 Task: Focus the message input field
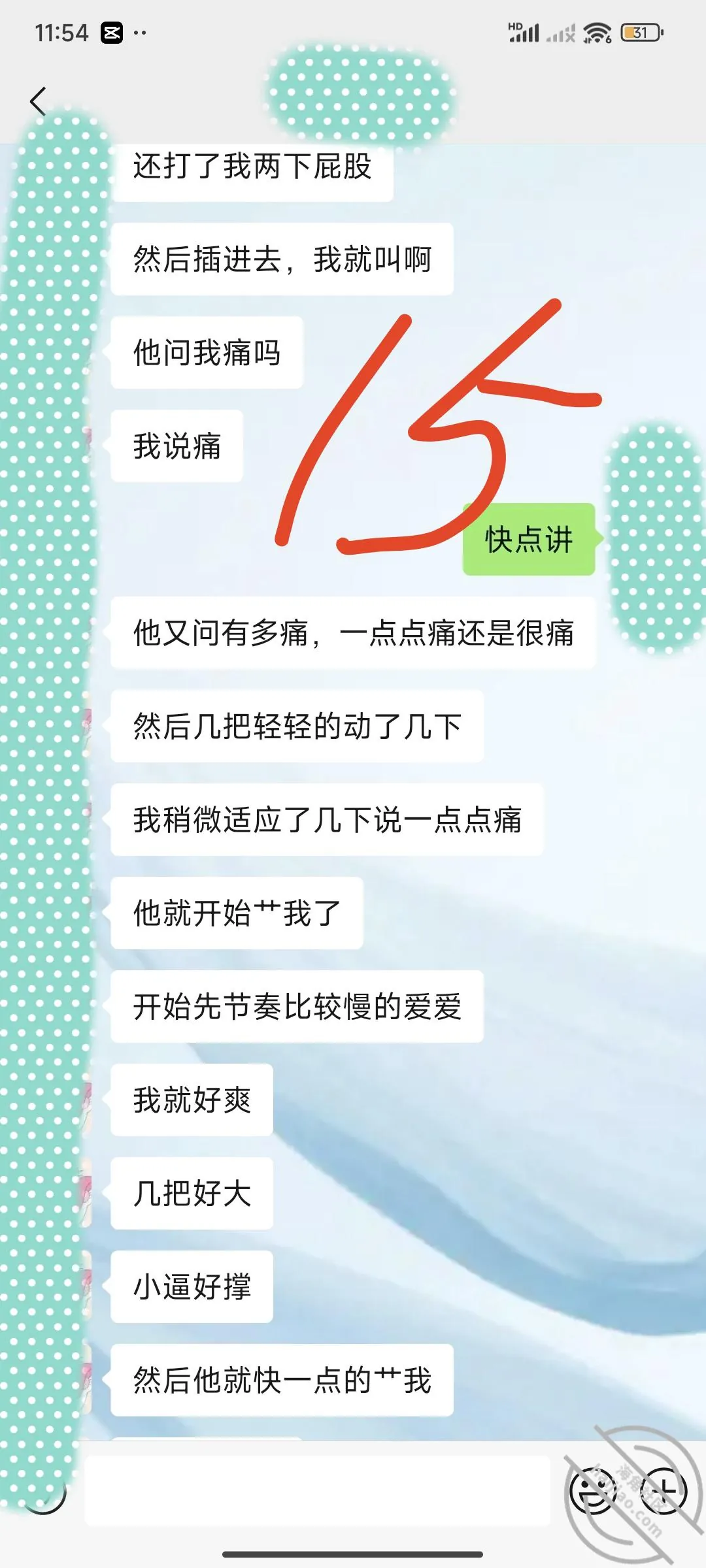(x=317, y=1491)
